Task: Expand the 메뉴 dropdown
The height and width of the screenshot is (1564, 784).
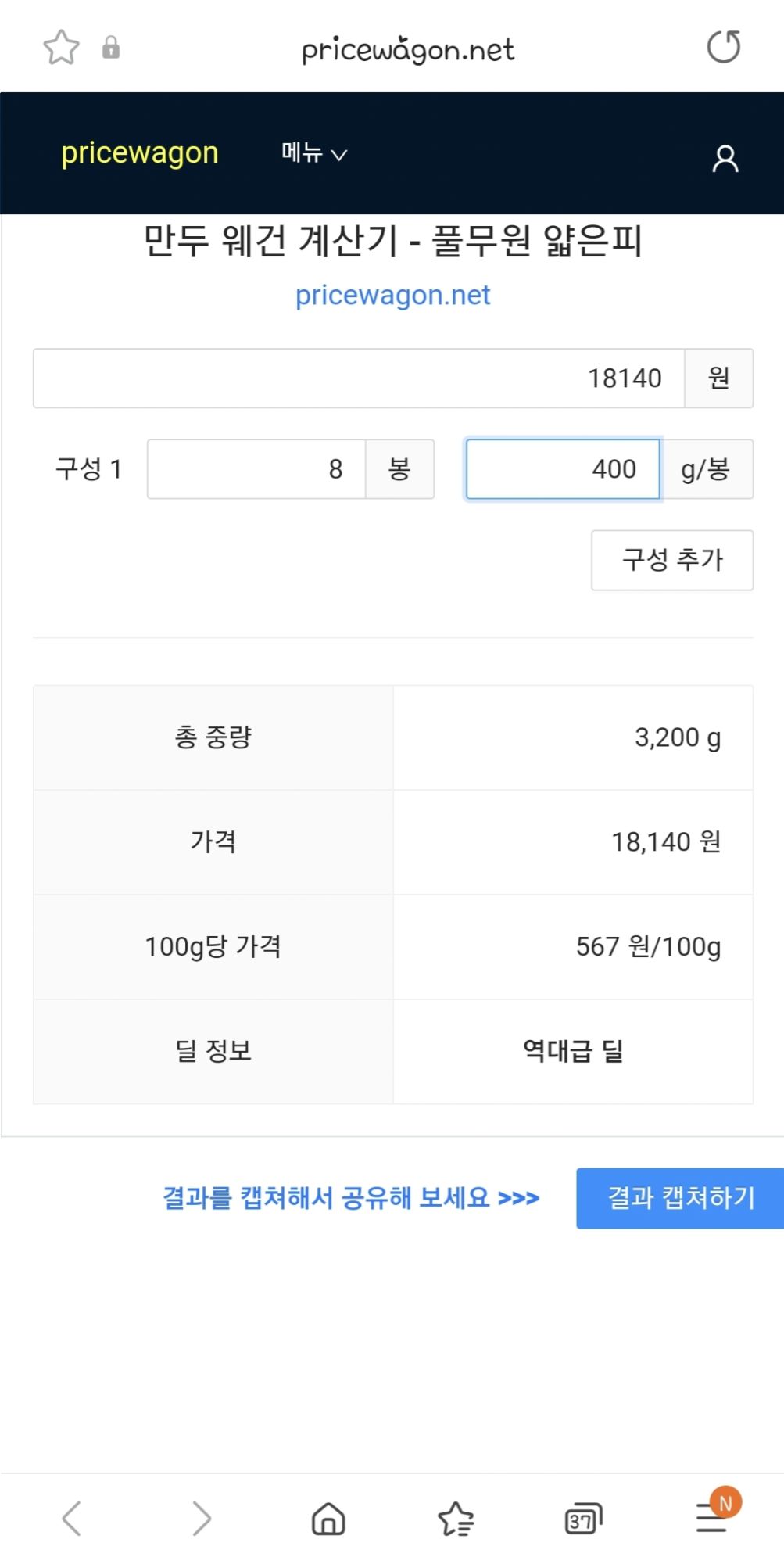Action: coord(313,153)
